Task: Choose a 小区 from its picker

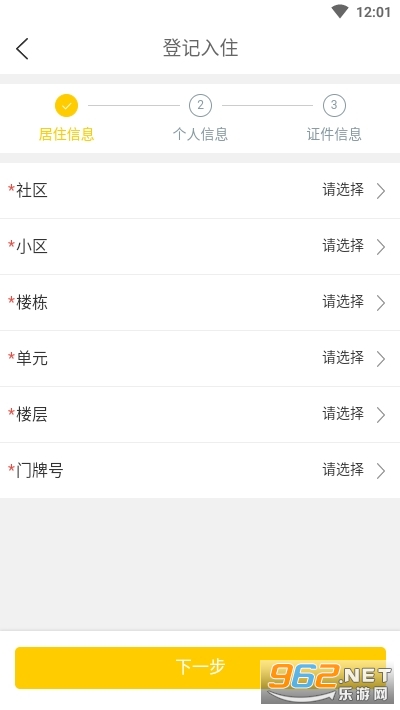Action: click(200, 247)
